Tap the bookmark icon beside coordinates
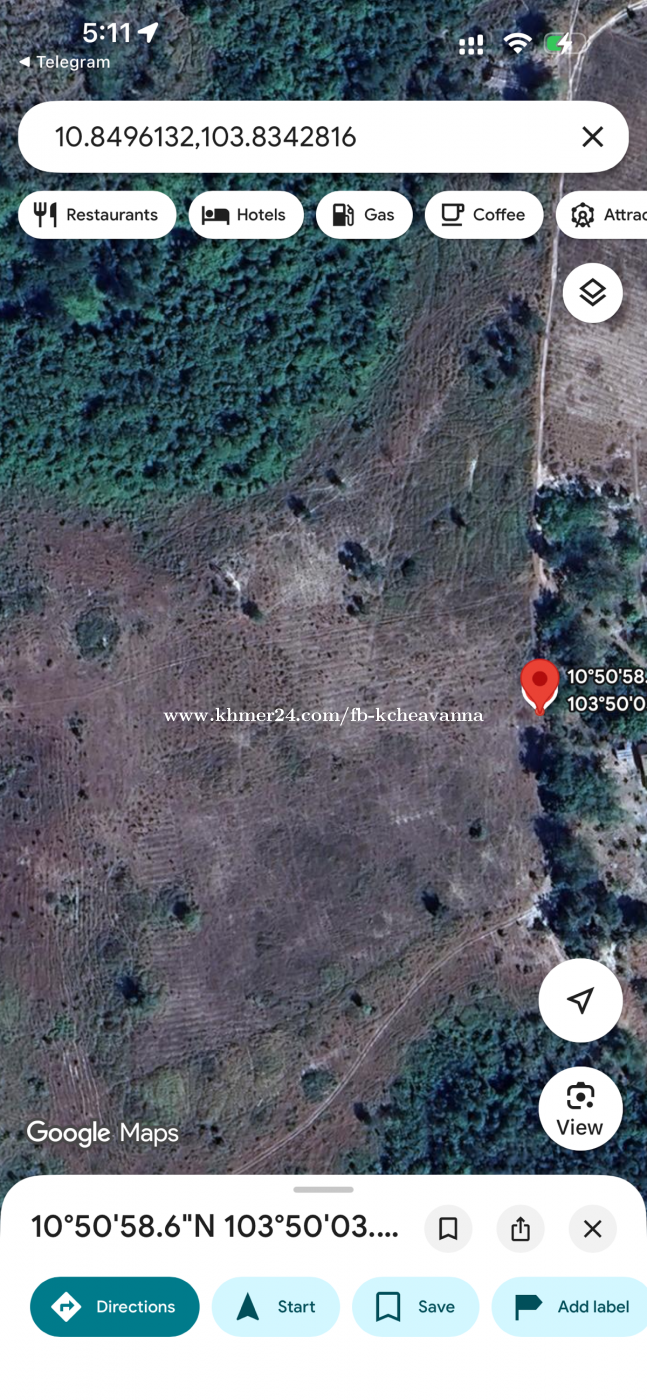 point(448,1229)
